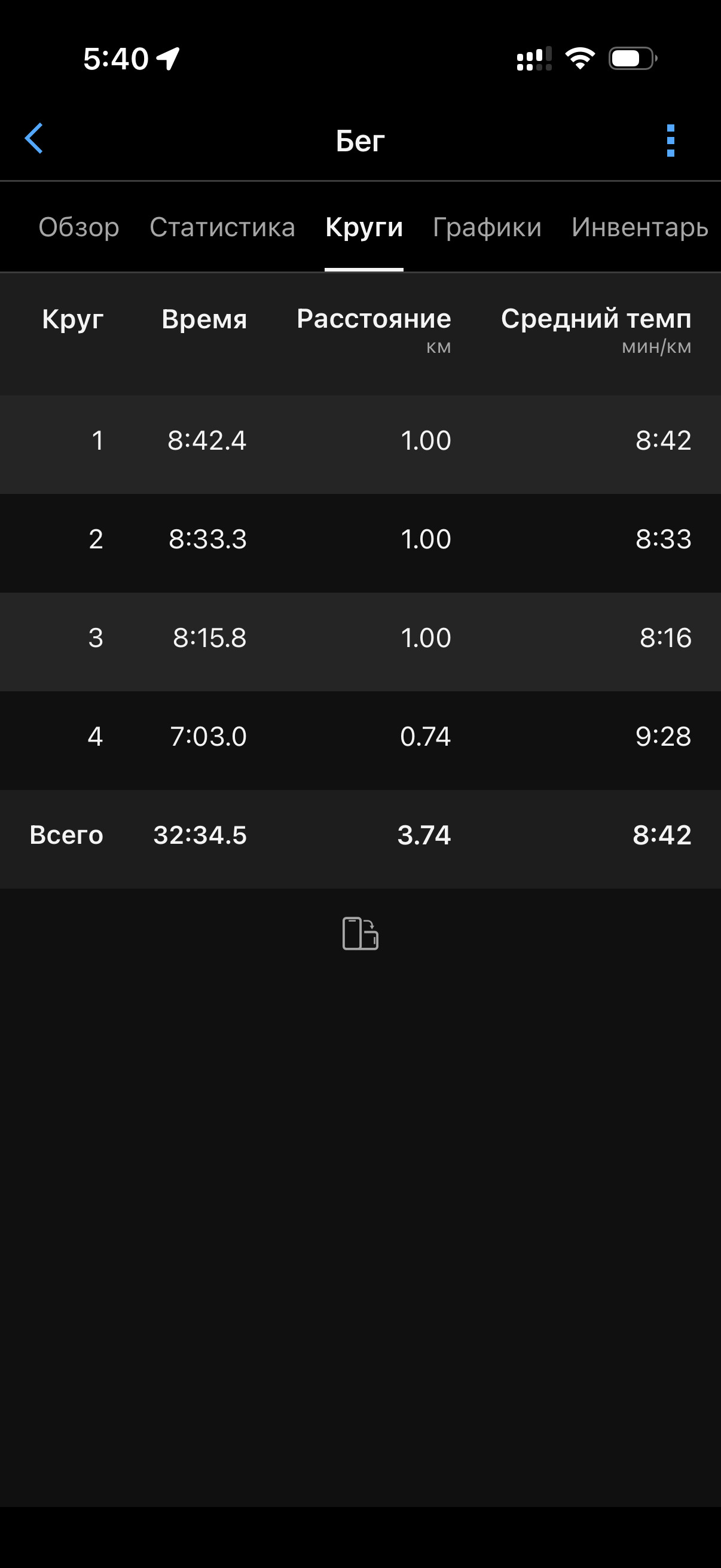The image size is (721, 1568).
Task: Tap the rotate device icon below the table
Action: 360,933
